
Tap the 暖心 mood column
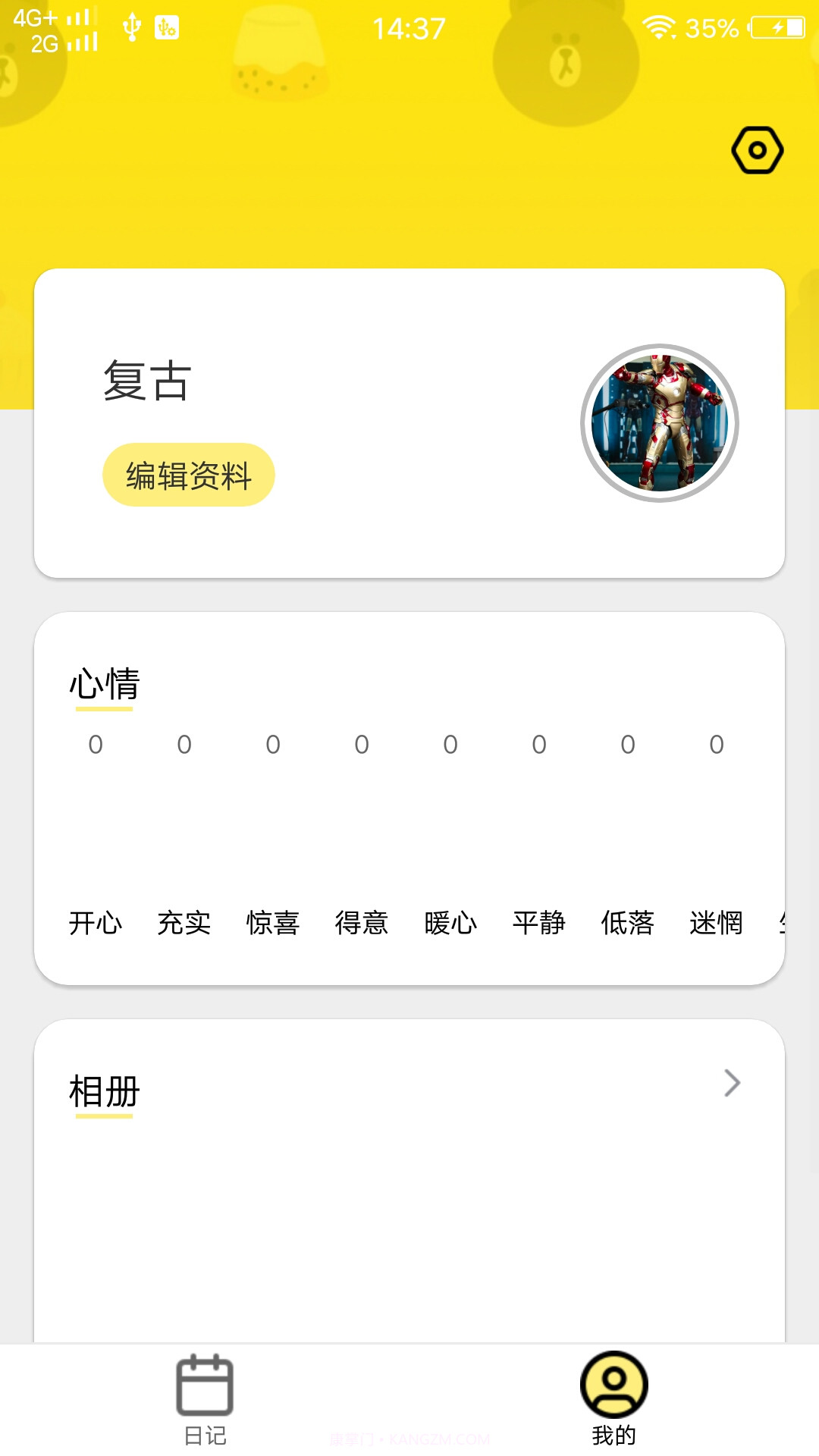click(451, 924)
